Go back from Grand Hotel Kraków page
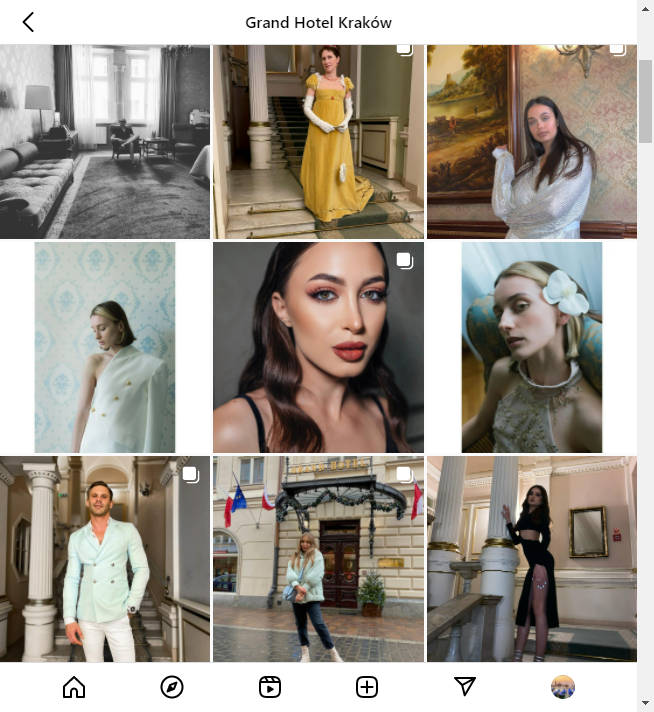This screenshot has width=654, height=712. pyautogui.click(x=28, y=22)
